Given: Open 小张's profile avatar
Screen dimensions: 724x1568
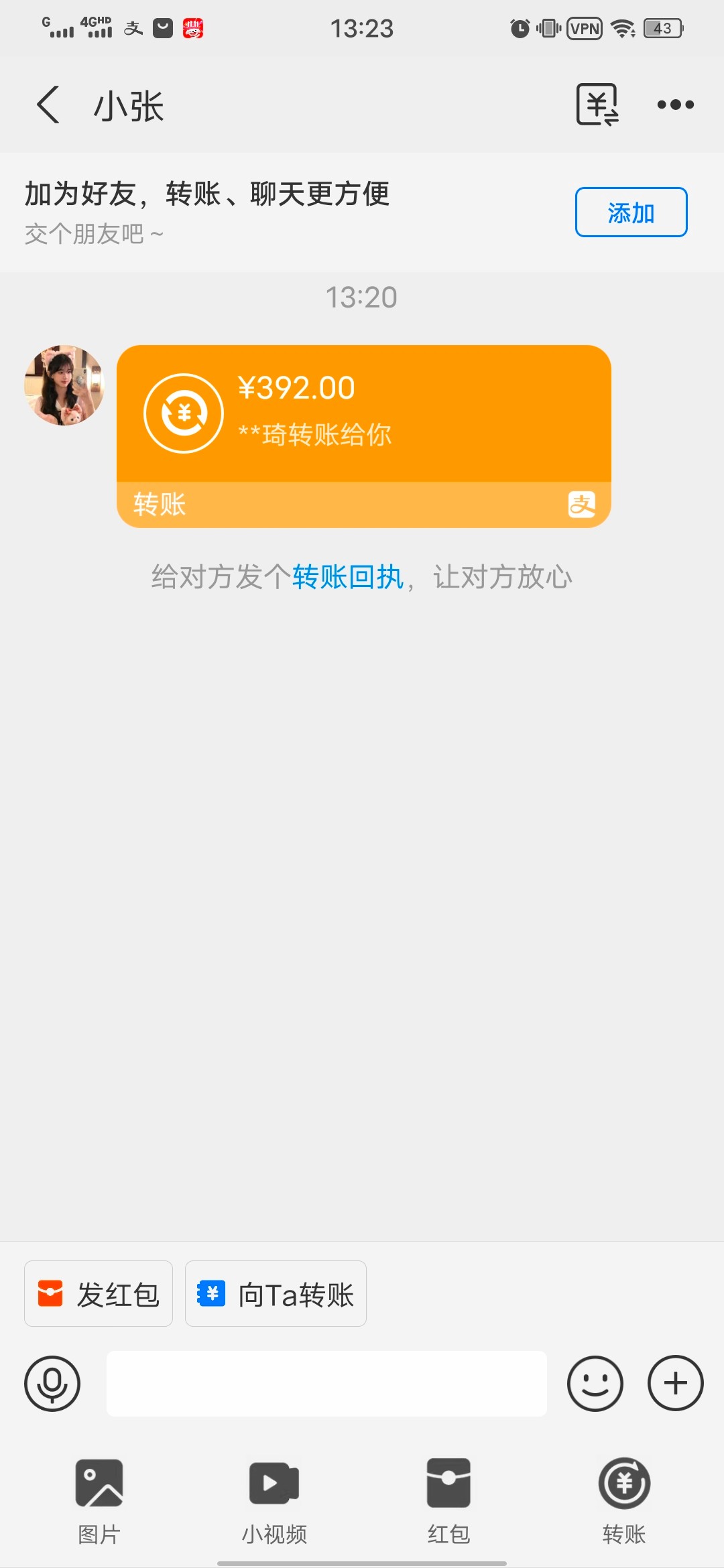Looking at the screenshot, I should 64,385.
